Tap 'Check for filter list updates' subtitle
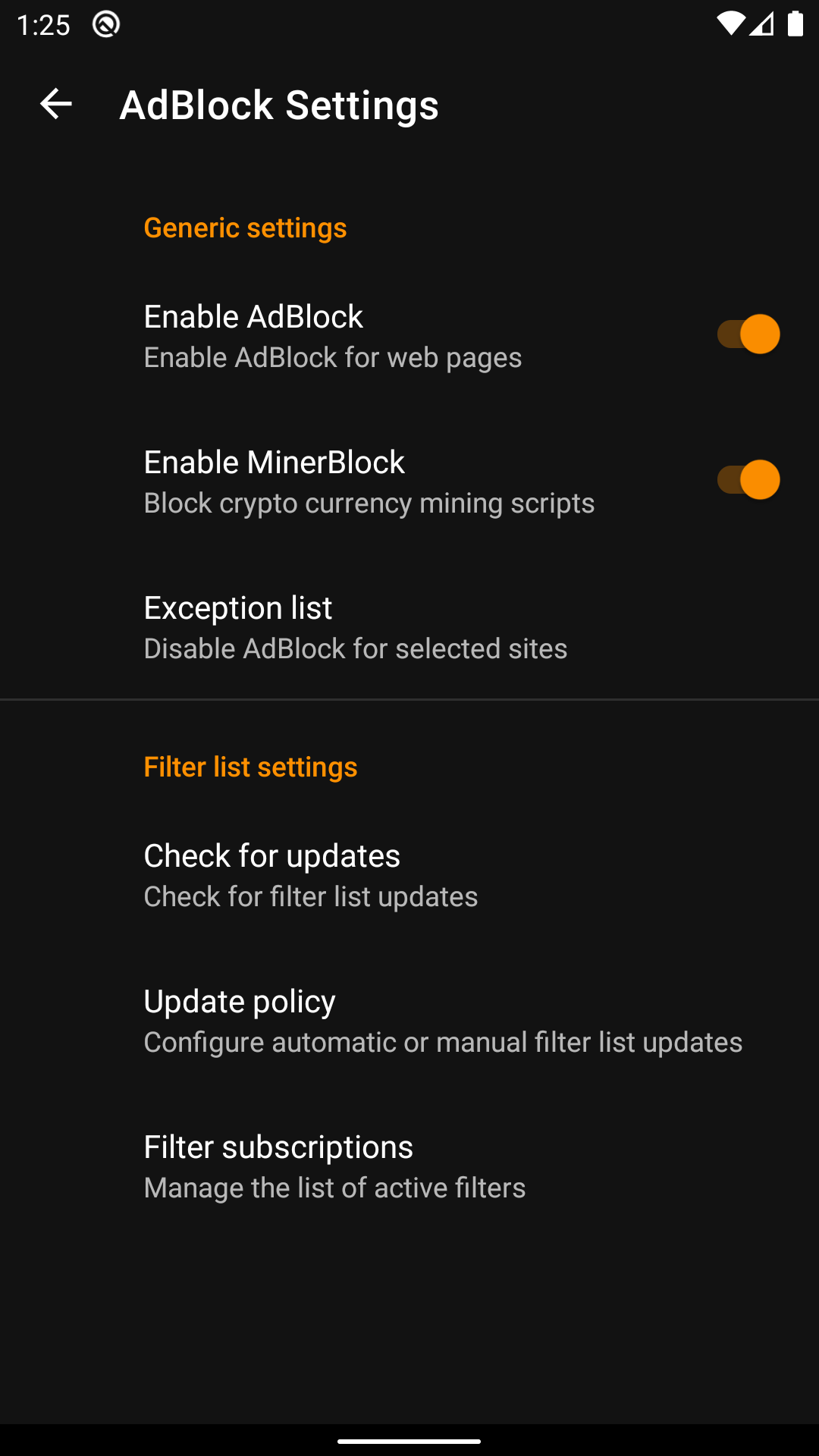Image resolution: width=819 pixels, height=1456 pixels. click(x=310, y=896)
